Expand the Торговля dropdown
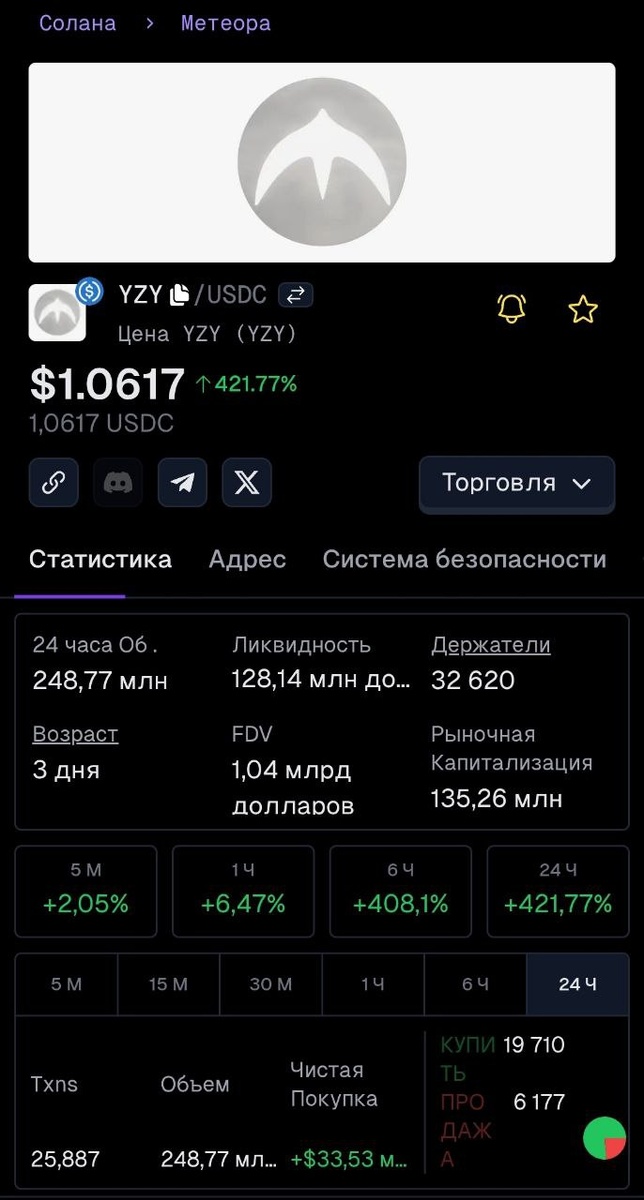644x1200 pixels. click(516, 483)
